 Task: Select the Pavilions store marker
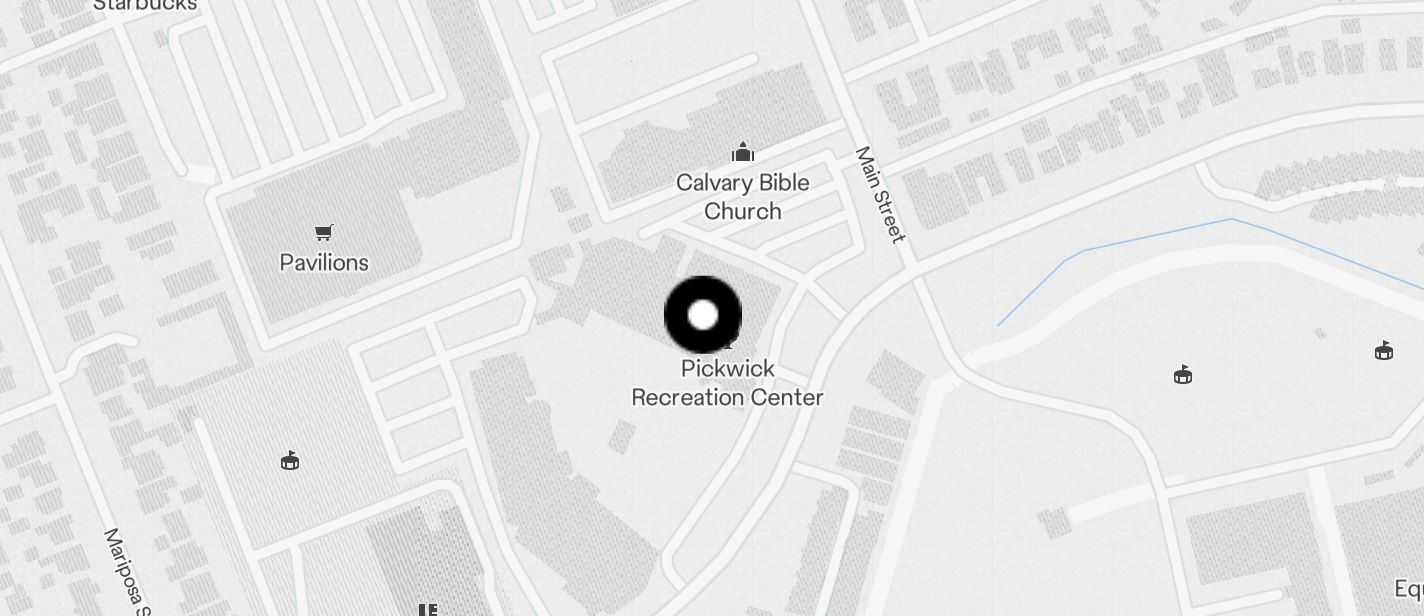(x=323, y=233)
